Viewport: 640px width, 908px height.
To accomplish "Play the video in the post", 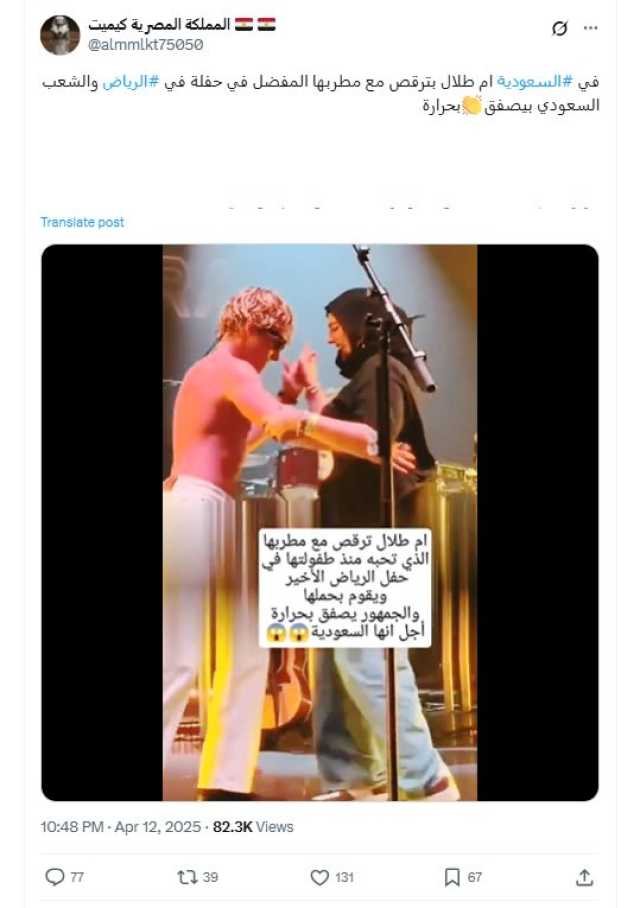I will 319,522.
